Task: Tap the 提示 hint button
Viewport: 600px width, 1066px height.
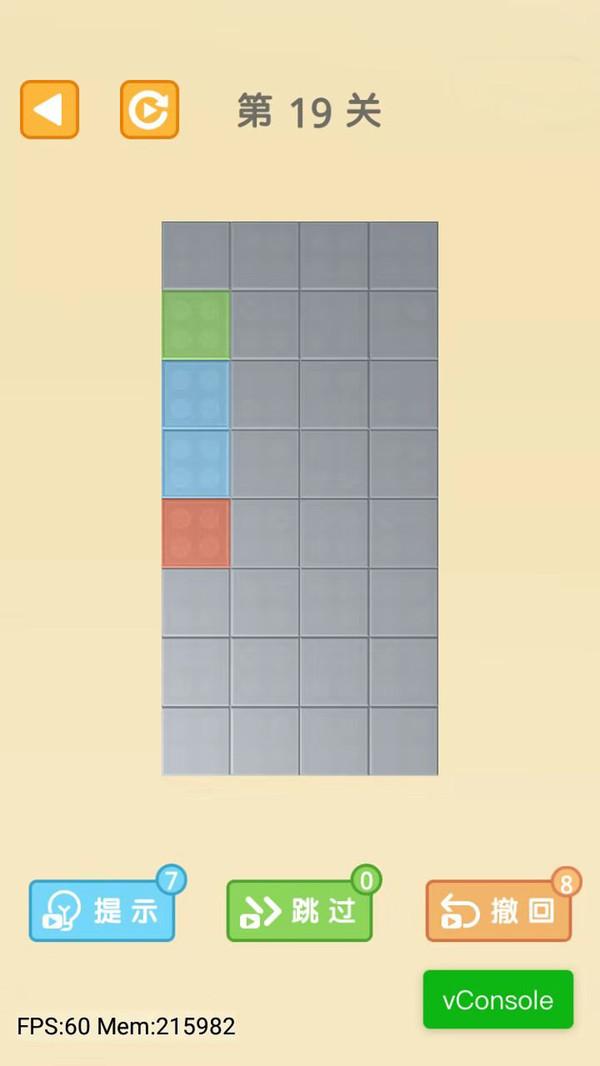Action: click(102, 911)
